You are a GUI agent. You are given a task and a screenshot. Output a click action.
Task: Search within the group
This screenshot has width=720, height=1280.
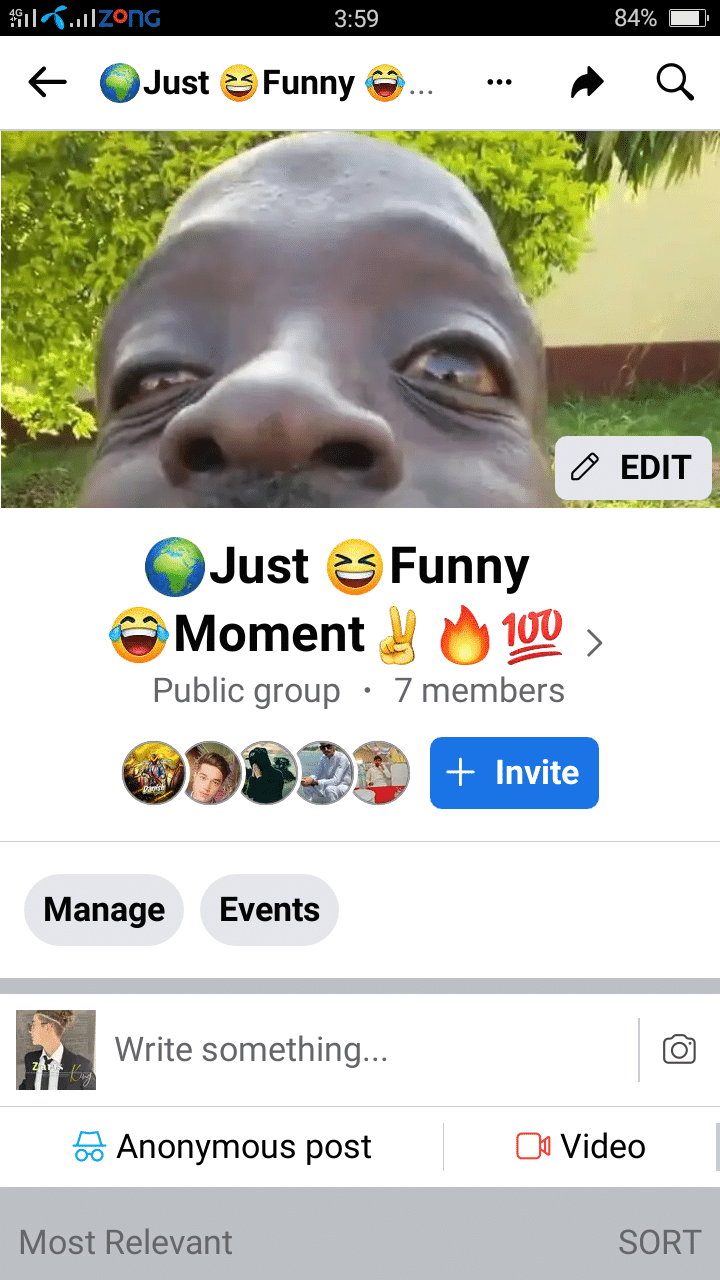(x=675, y=84)
